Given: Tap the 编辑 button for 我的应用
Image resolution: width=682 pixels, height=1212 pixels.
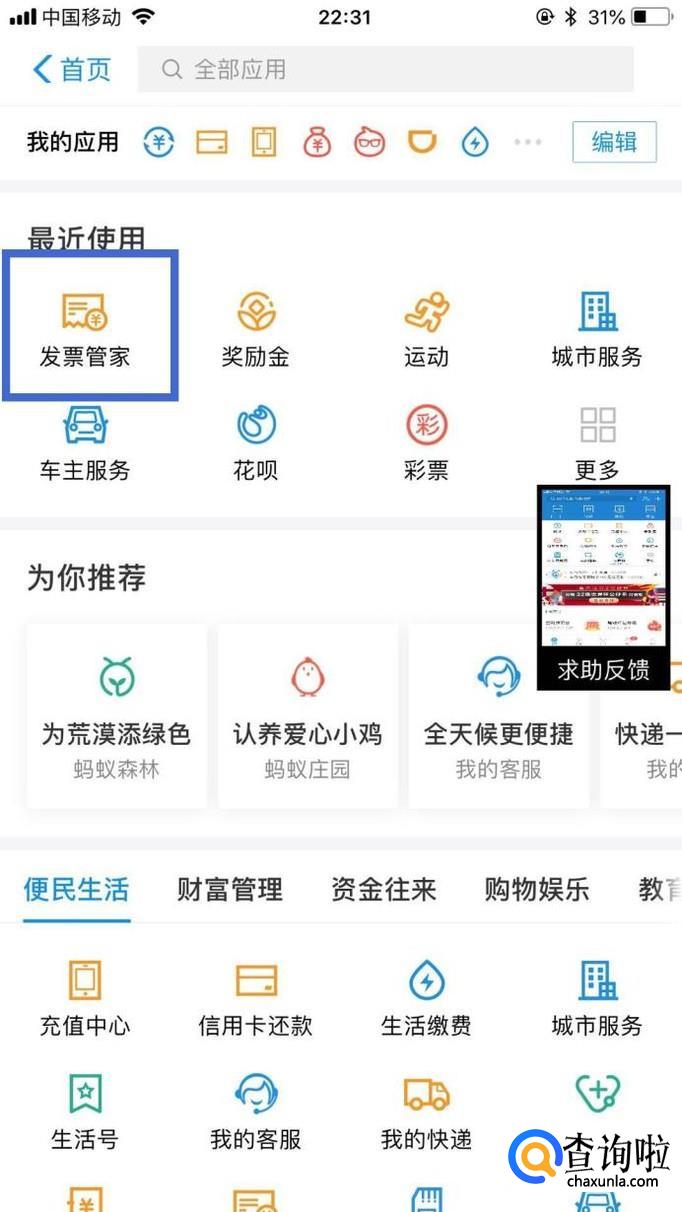Looking at the screenshot, I should (614, 142).
